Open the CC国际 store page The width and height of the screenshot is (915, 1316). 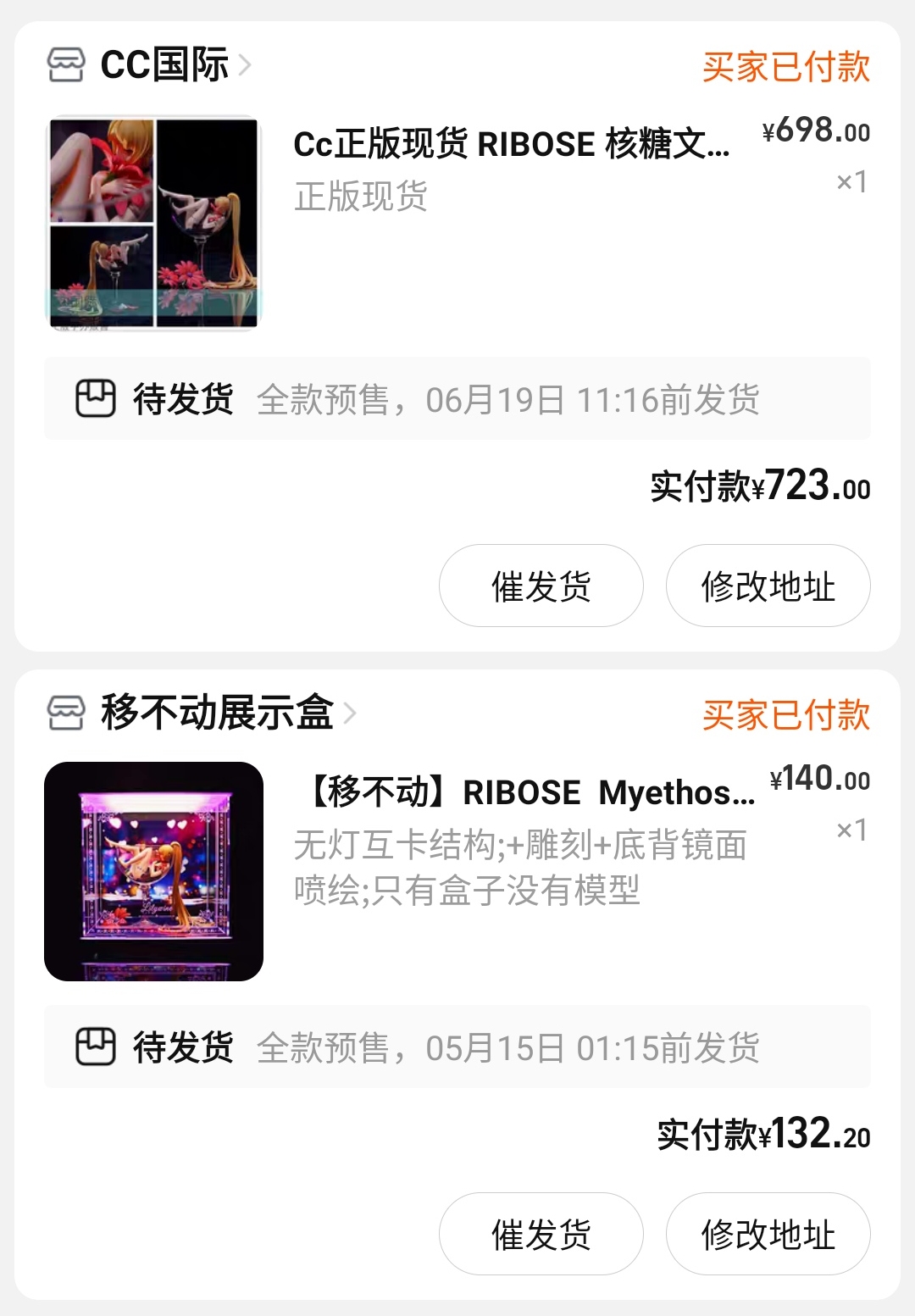[x=164, y=65]
